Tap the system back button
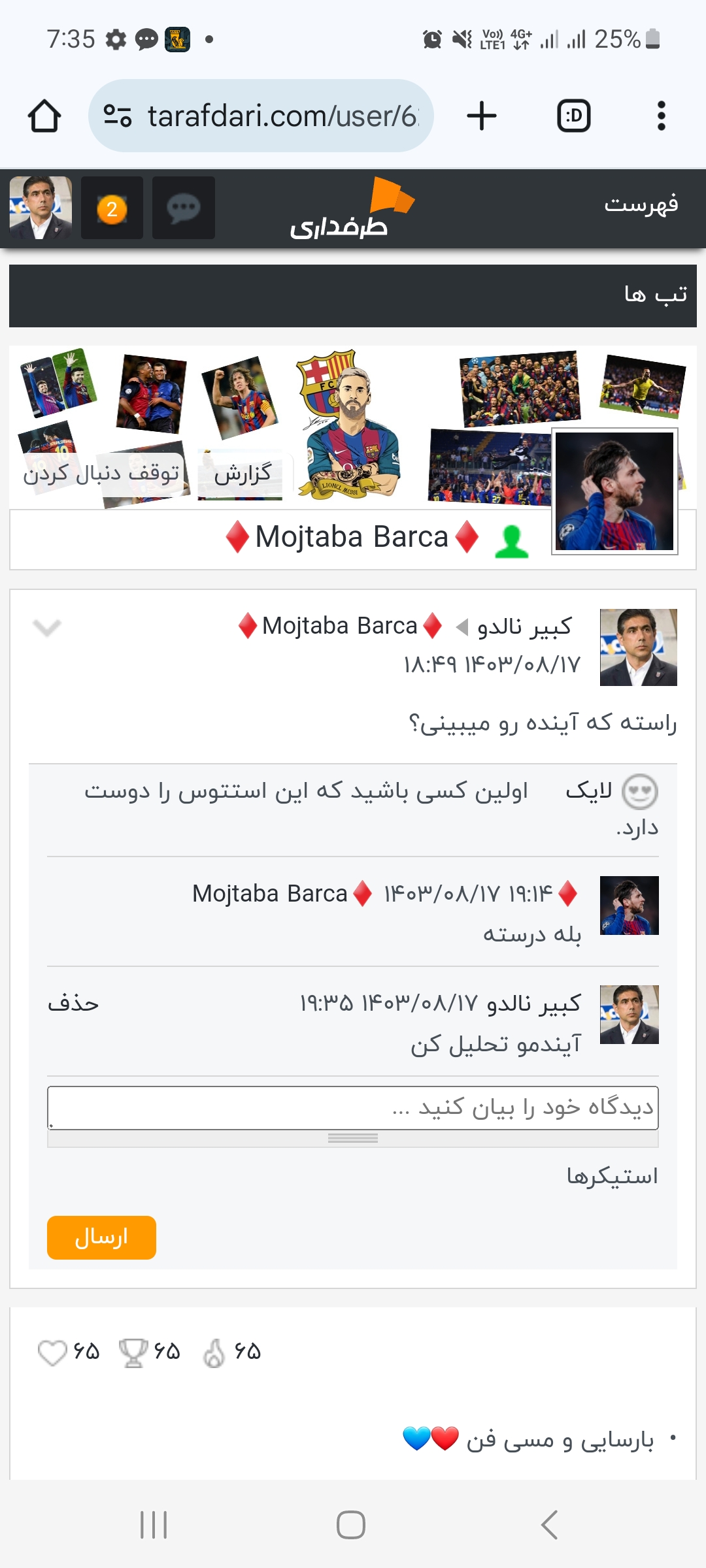706x1568 pixels. [550, 1525]
